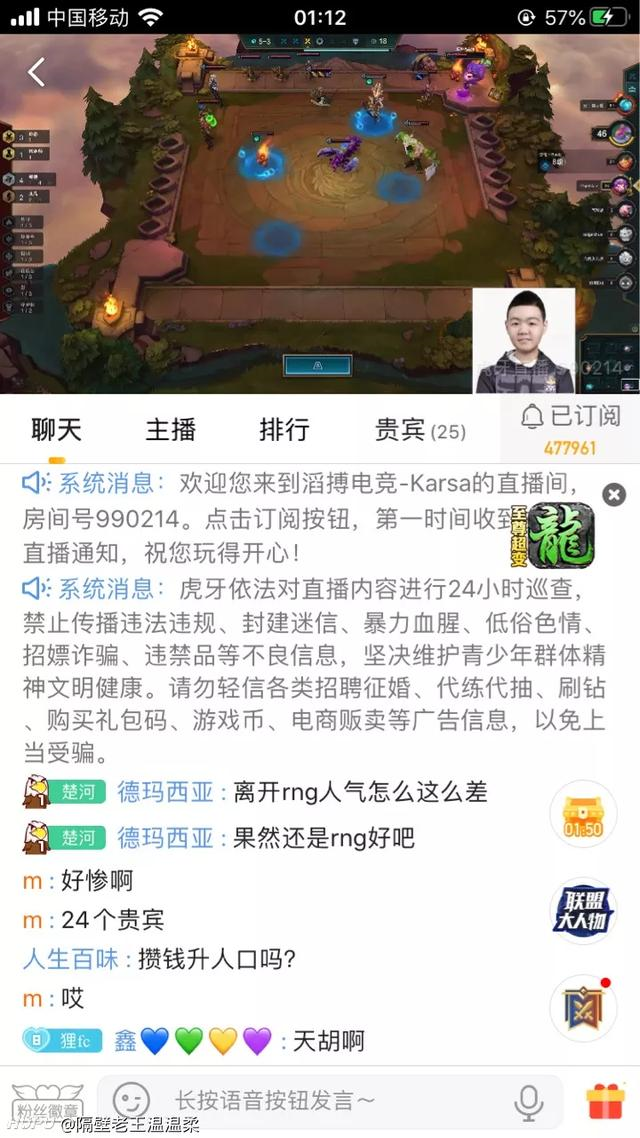Open the emoji picker
Image resolution: width=640 pixels, height=1138 pixels.
(131, 1101)
